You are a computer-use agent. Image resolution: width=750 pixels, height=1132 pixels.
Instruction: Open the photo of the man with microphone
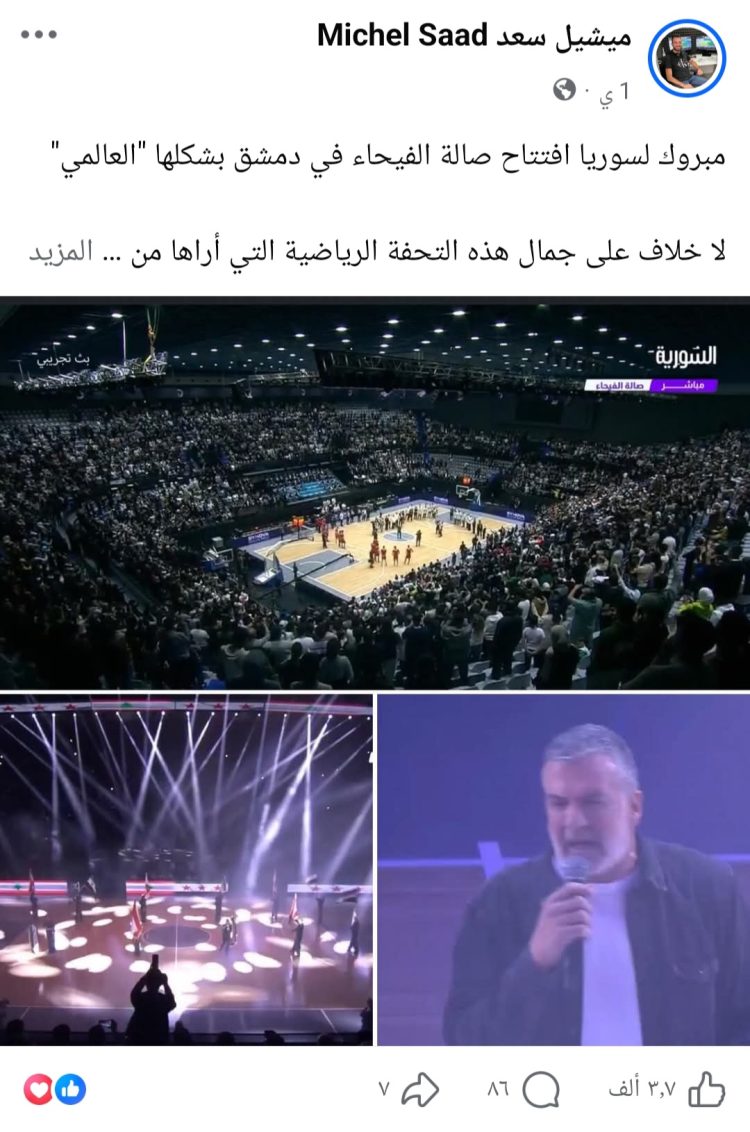(x=563, y=869)
